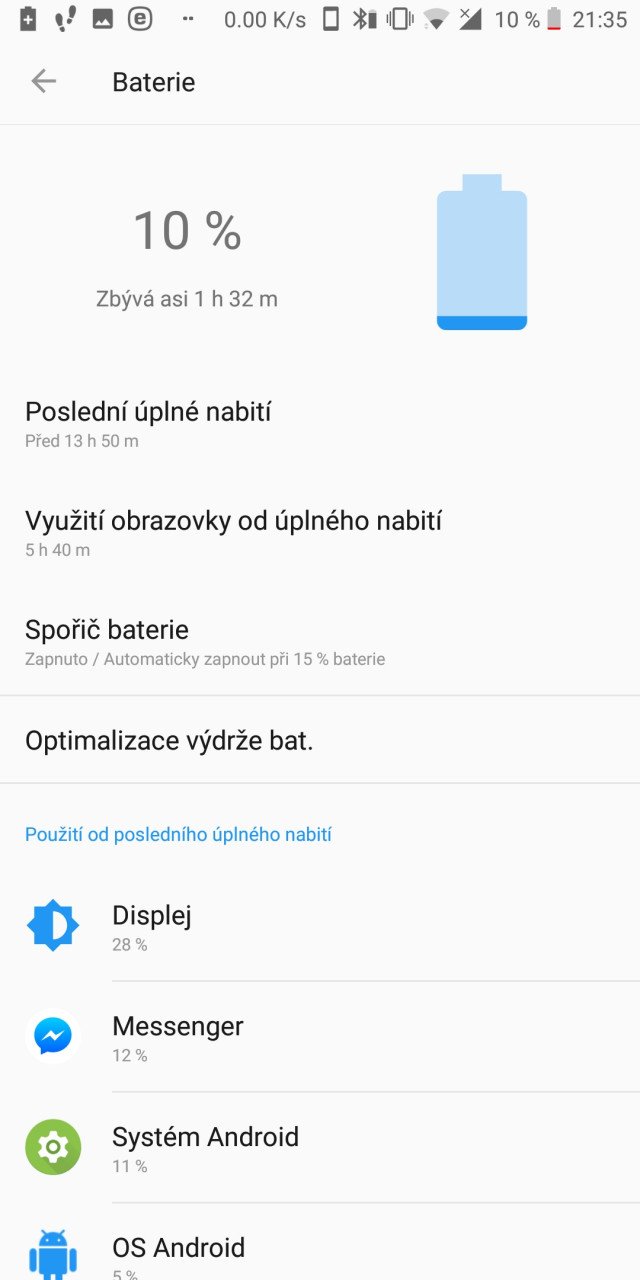Open Systém Android battery usage
This screenshot has height=1280, width=640.
click(x=320, y=1148)
